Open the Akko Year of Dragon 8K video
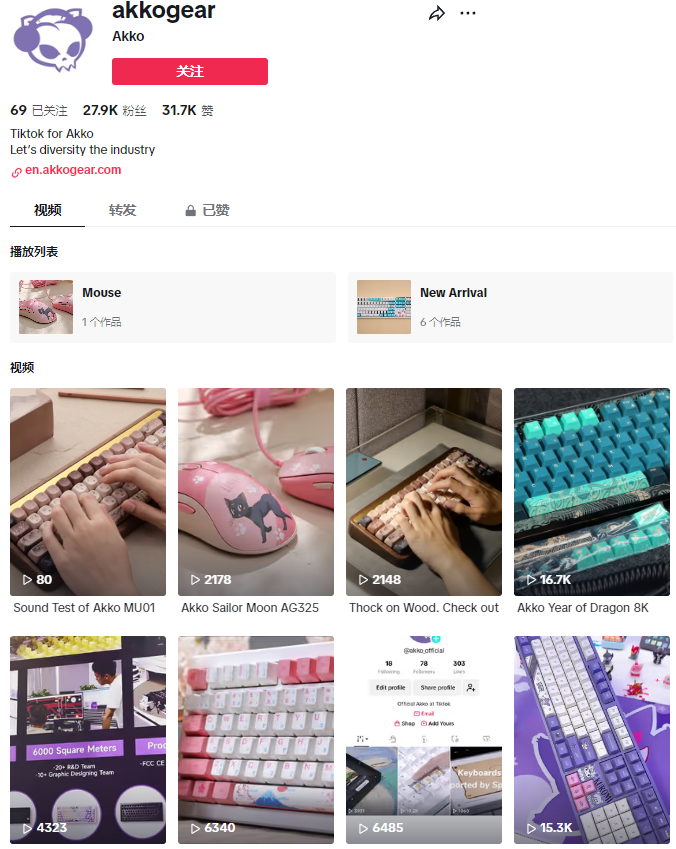Image resolution: width=676 pixels, height=849 pixels. [592, 492]
